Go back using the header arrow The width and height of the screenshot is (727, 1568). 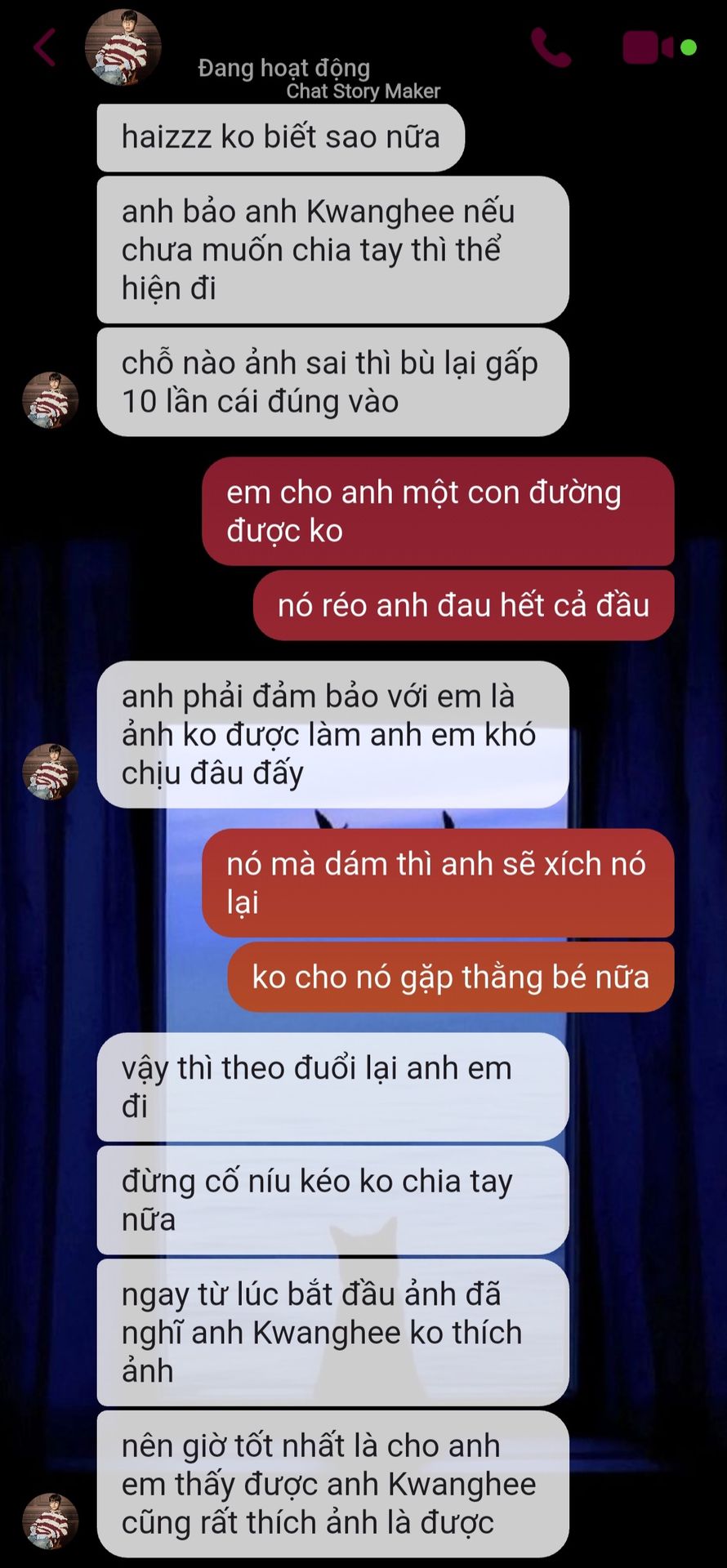click(44, 47)
